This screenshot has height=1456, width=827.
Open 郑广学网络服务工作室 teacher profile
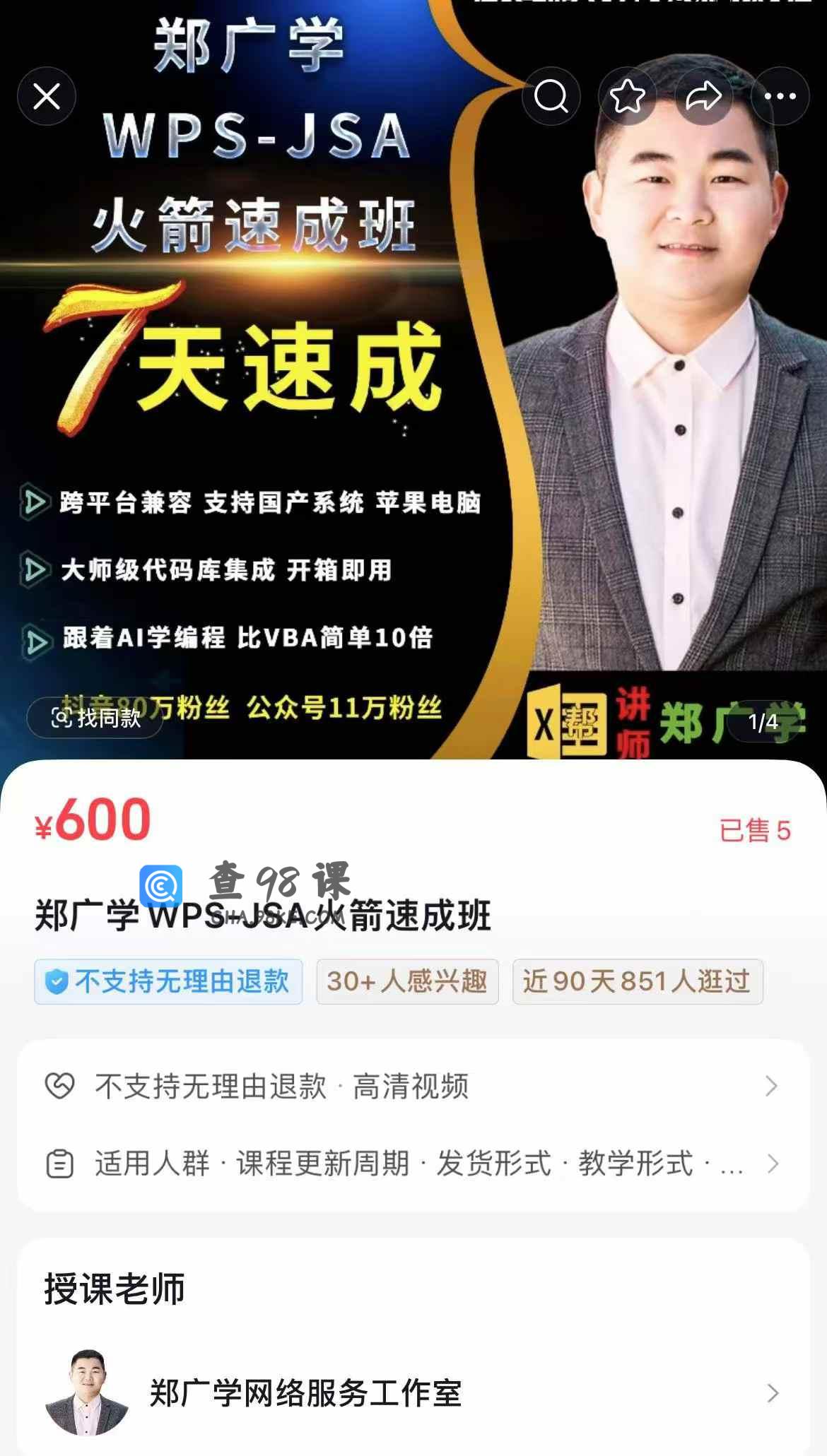point(413,1393)
